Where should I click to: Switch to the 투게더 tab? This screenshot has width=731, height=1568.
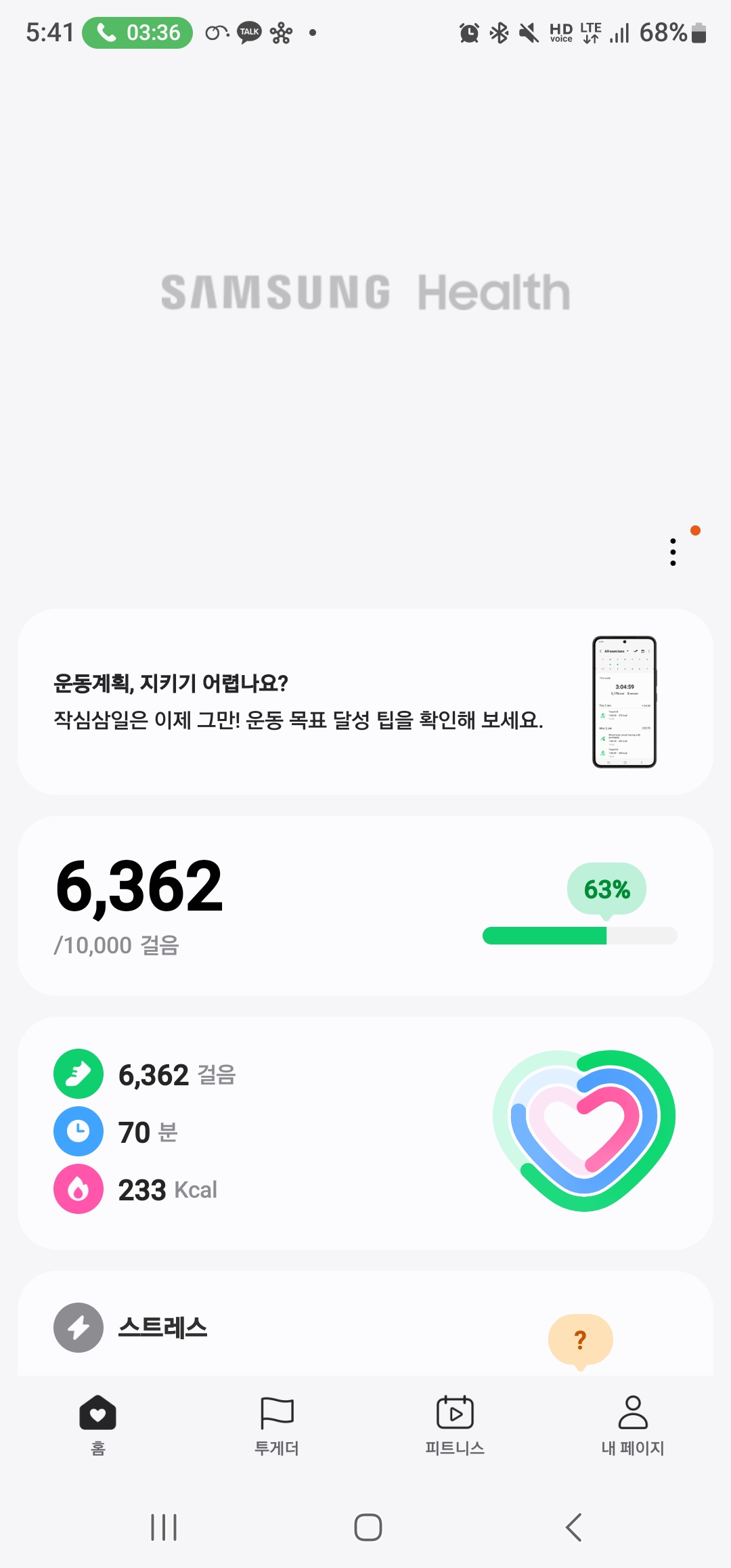277,1424
